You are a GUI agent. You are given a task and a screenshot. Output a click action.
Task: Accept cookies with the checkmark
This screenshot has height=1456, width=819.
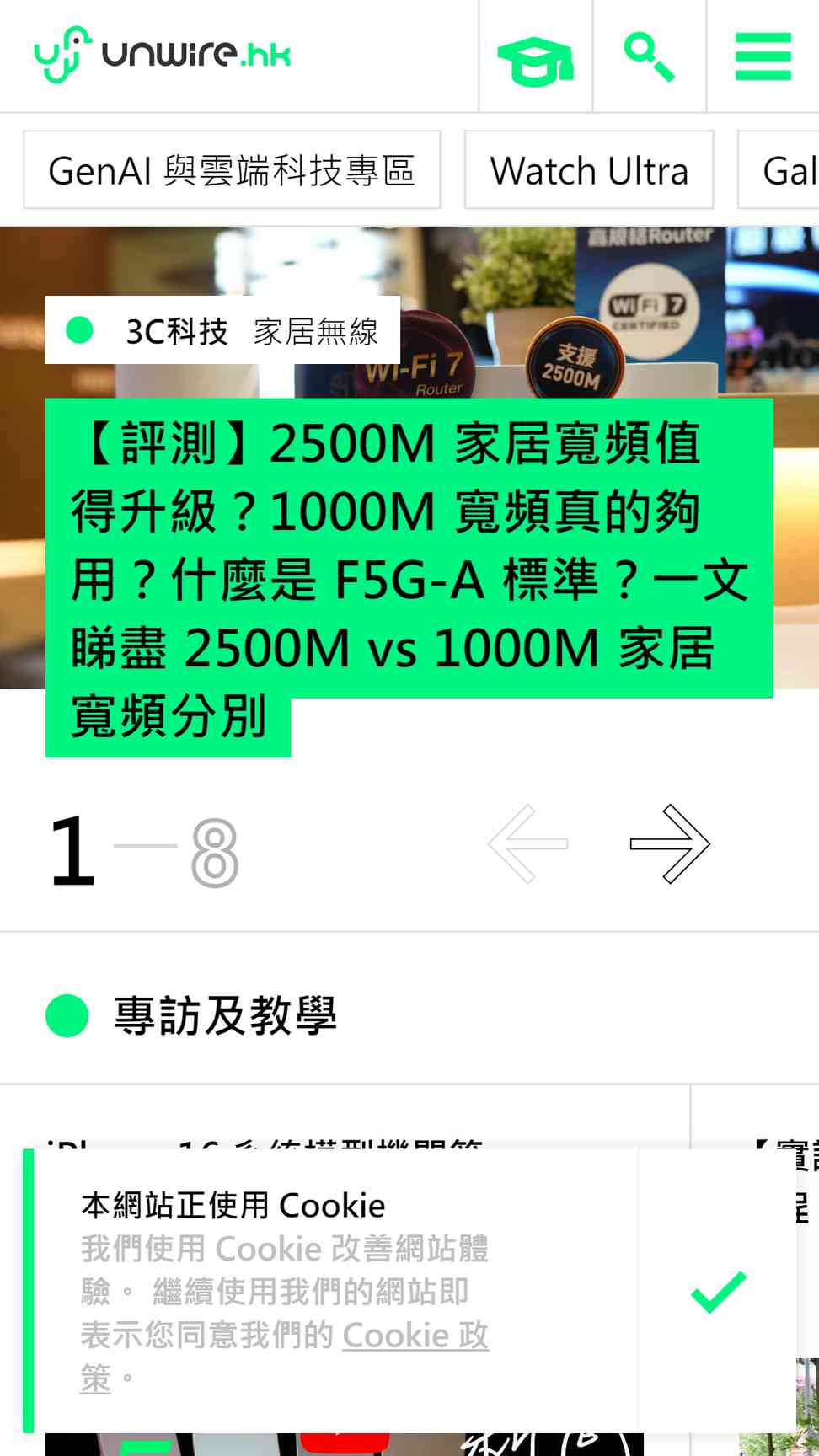718,1292
